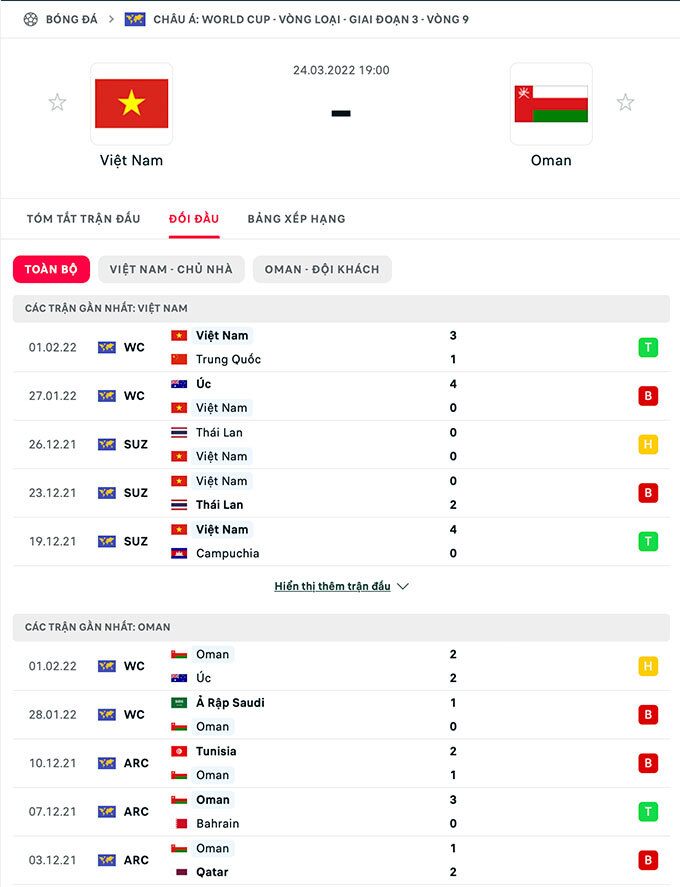Switch to Bảng xếp hạng tab
The height and width of the screenshot is (887, 680).
(296, 218)
